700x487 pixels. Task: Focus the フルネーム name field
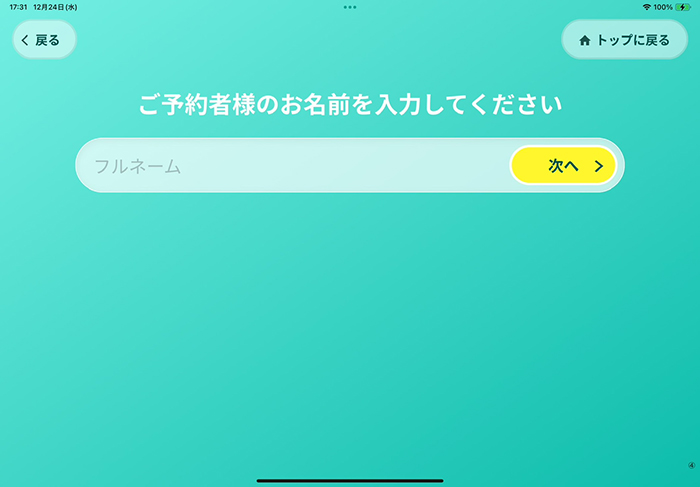point(290,166)
